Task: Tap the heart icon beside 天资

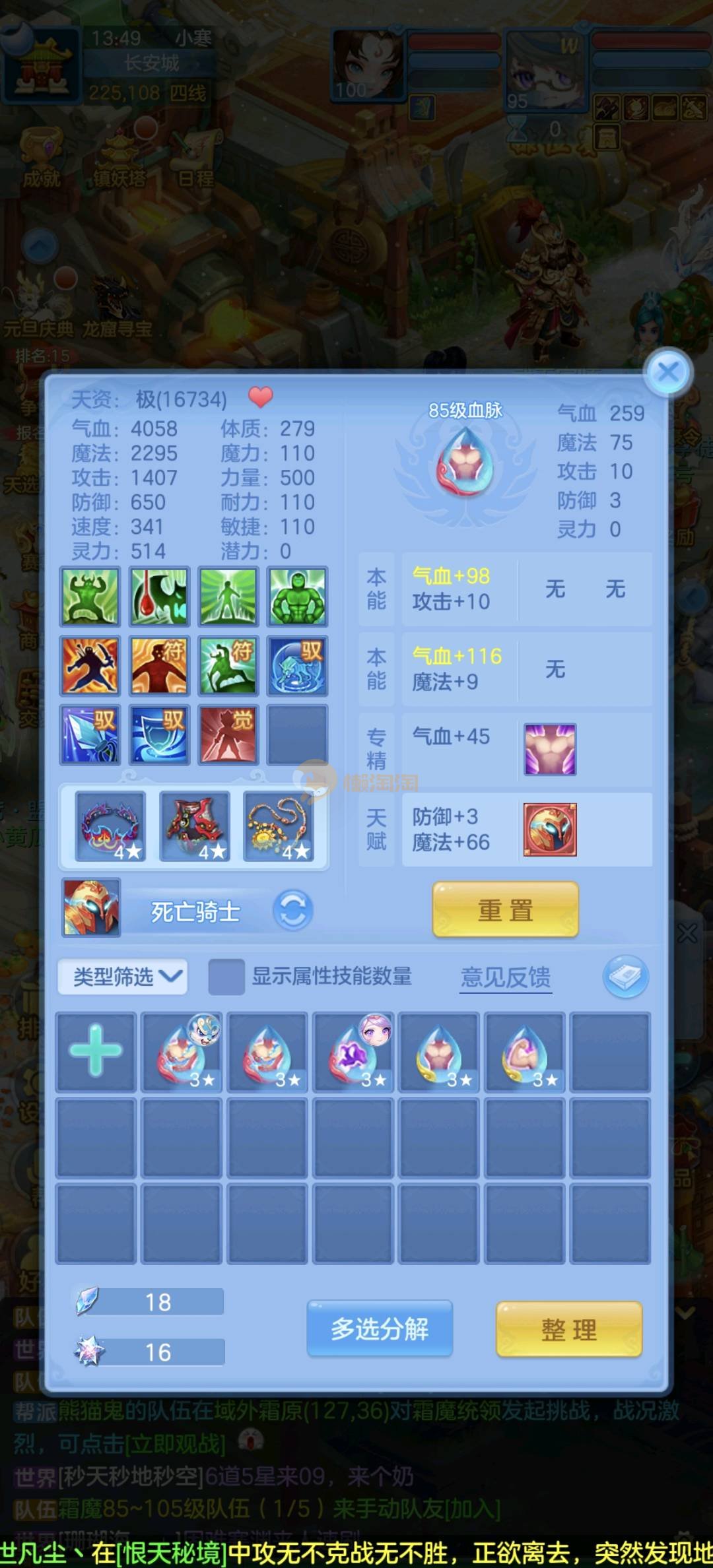Action: (260, 397)
